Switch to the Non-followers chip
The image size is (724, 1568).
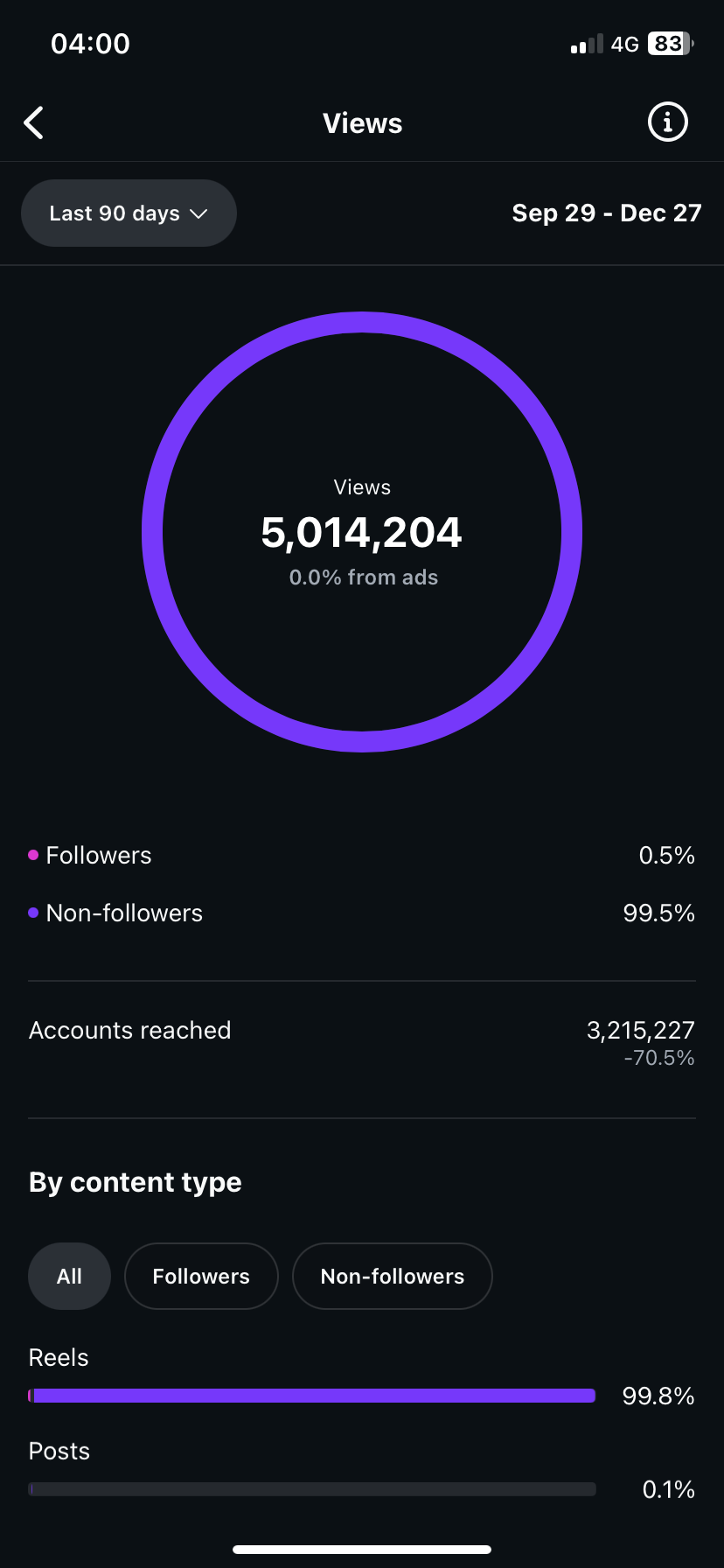[392, 1277]
